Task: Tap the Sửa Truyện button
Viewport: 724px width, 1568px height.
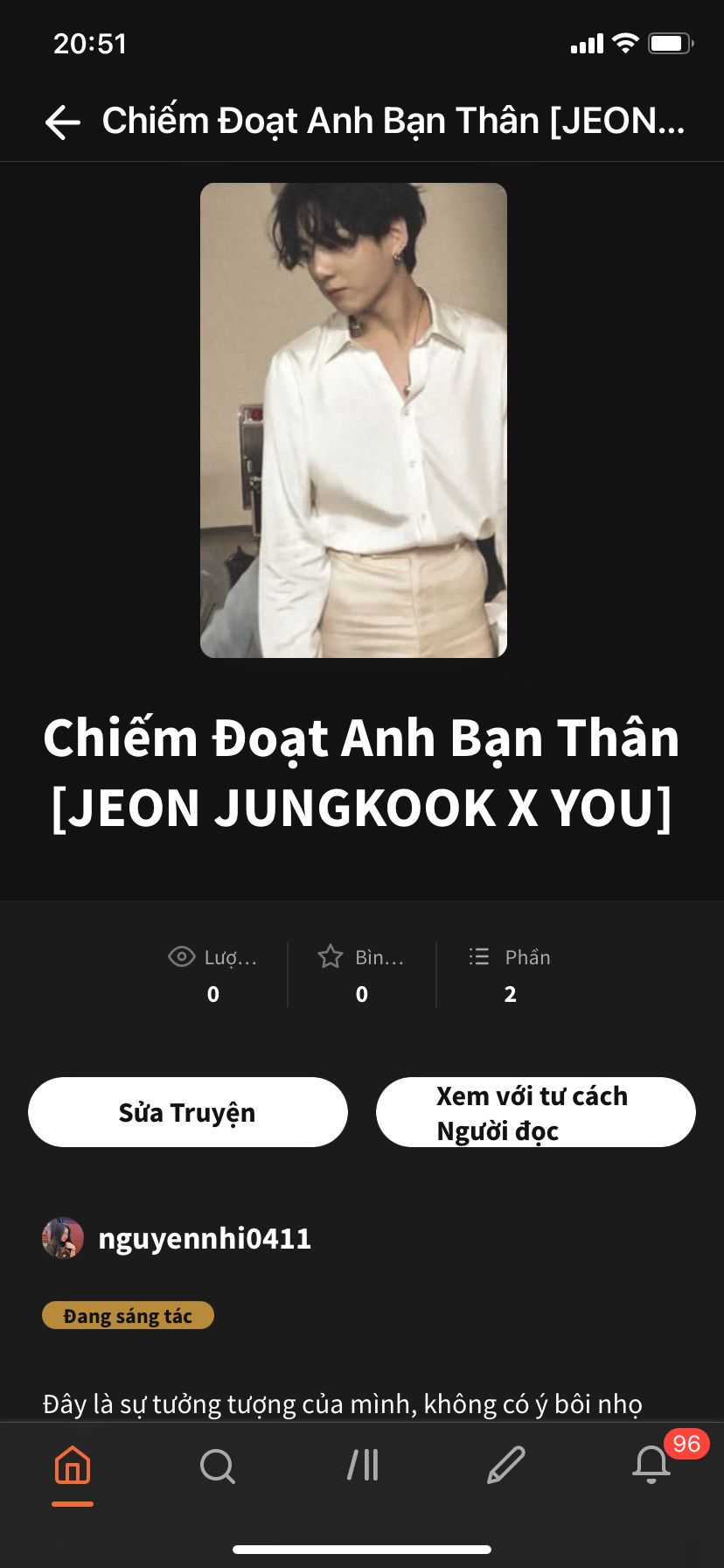Action: pos(187,1112)
